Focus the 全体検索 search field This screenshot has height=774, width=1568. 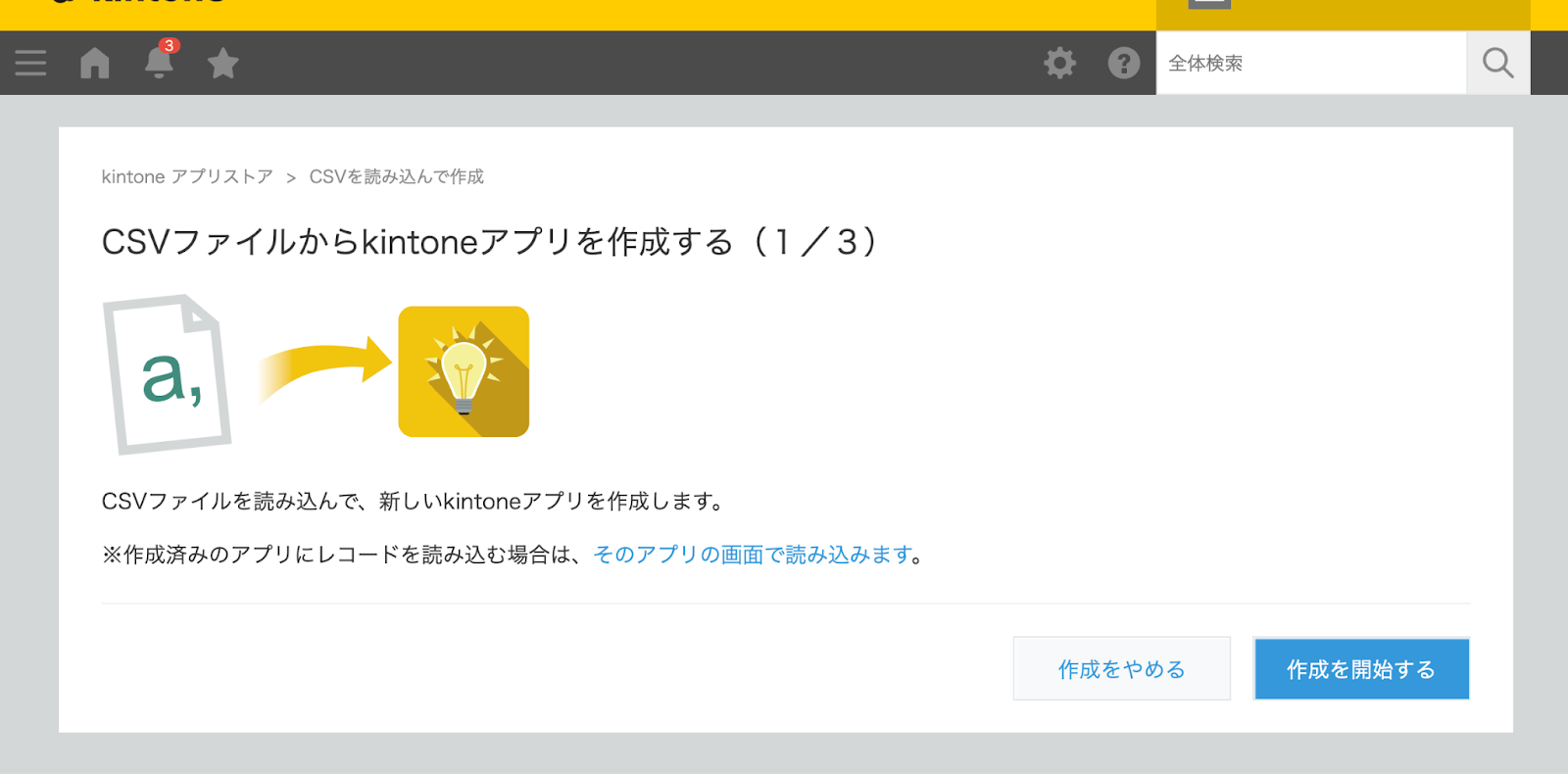pyautogui.click(x=1310, y=63)
